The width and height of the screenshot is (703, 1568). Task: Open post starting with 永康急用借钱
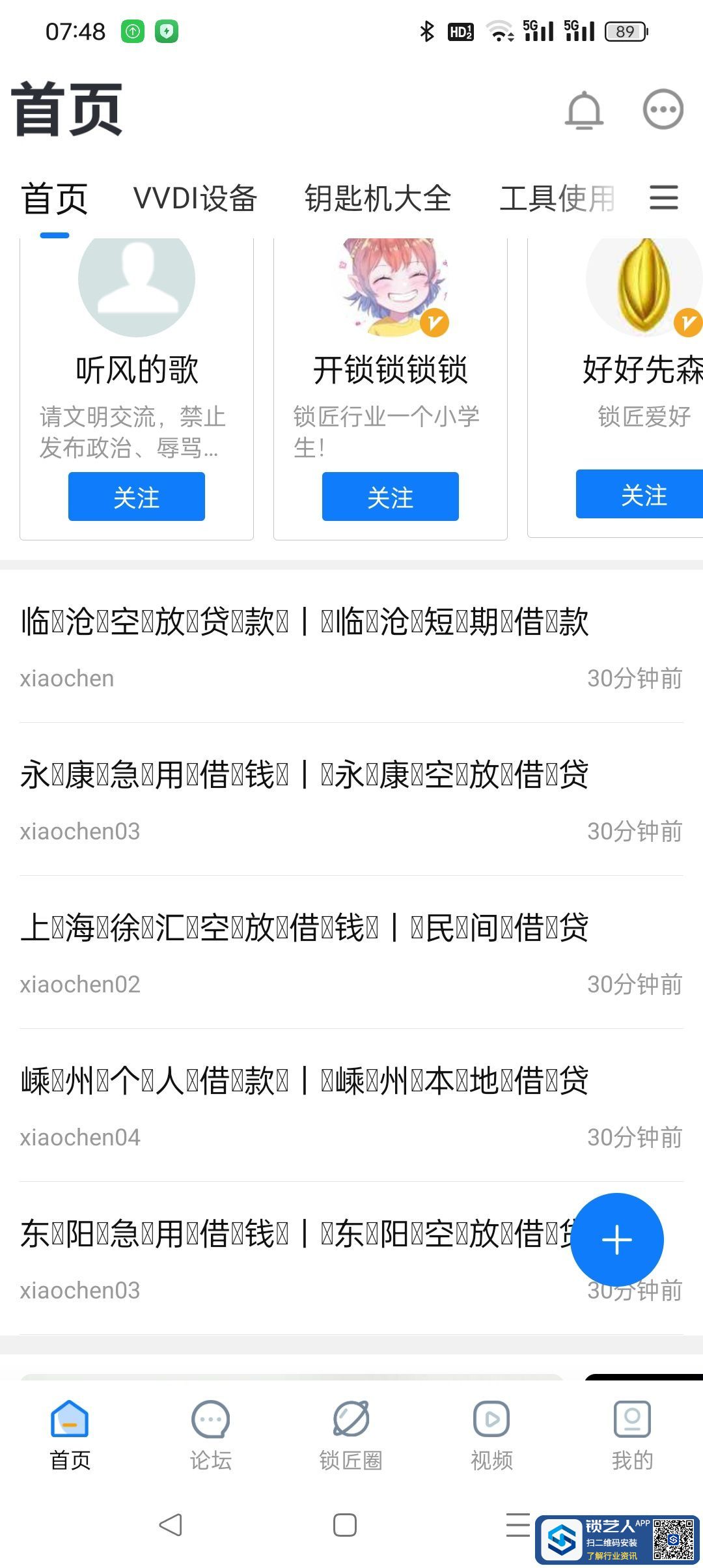[x=304, y=775]
